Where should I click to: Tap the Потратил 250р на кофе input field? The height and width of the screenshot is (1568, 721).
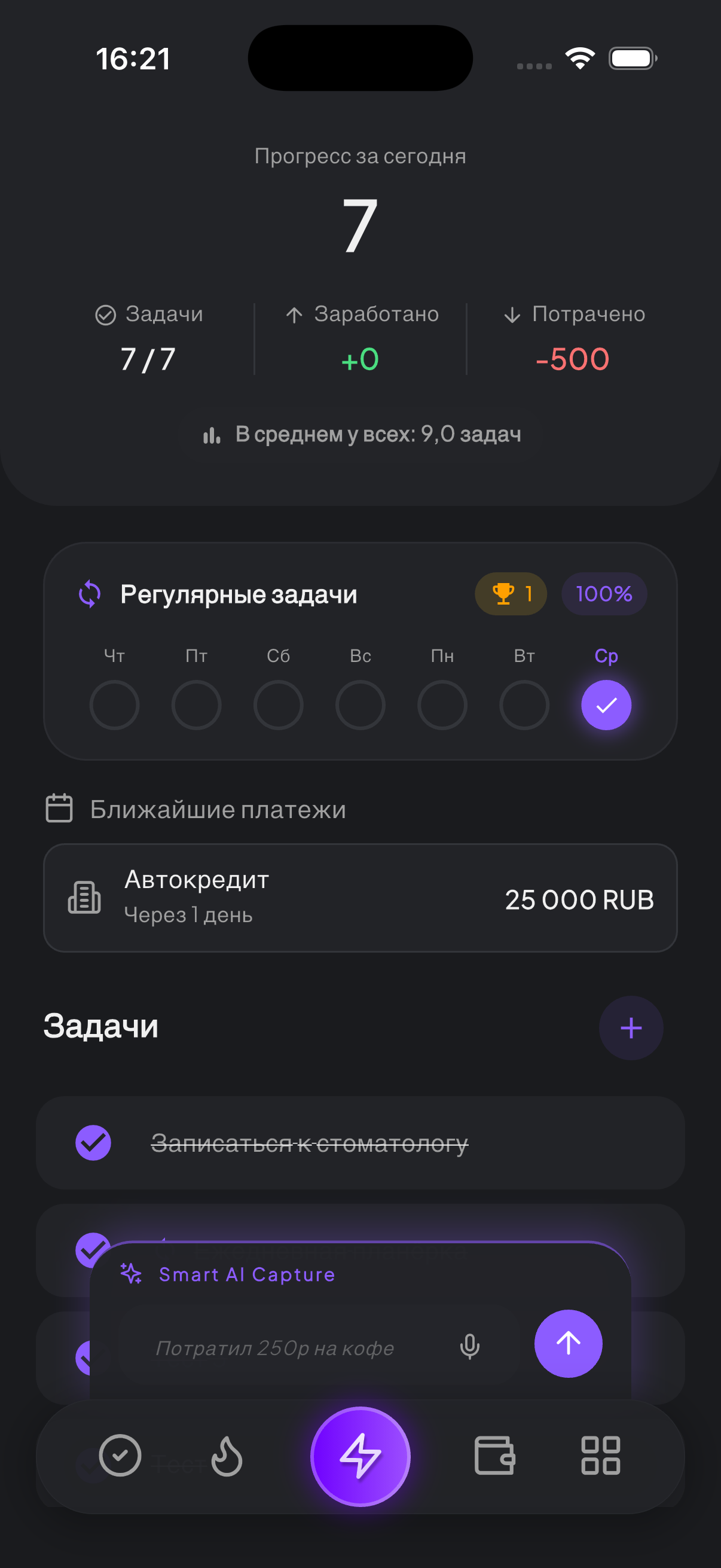pyautogui.click(x=276, y=1347)
